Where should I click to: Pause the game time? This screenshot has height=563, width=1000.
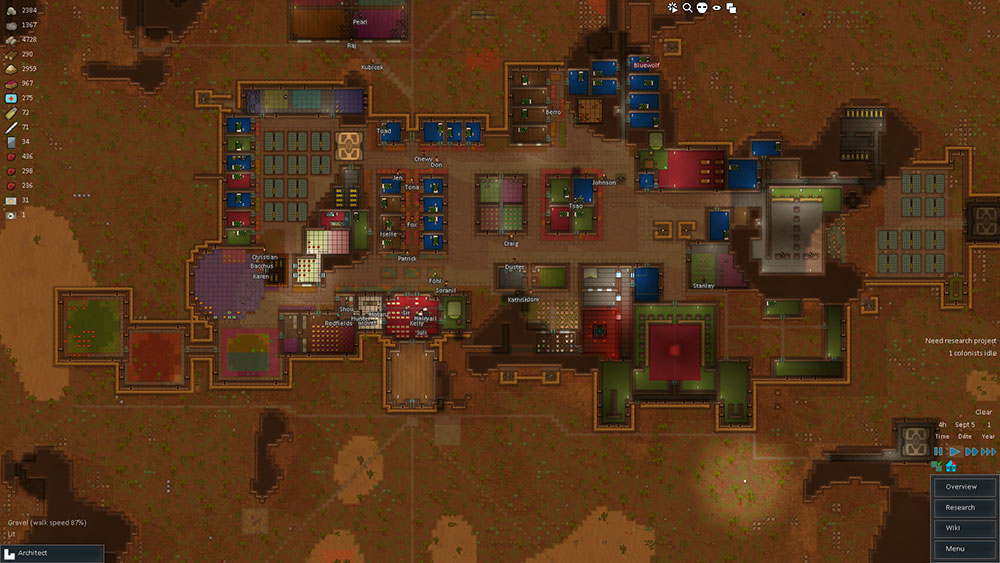pyautogui.click(x=939, y=452)
